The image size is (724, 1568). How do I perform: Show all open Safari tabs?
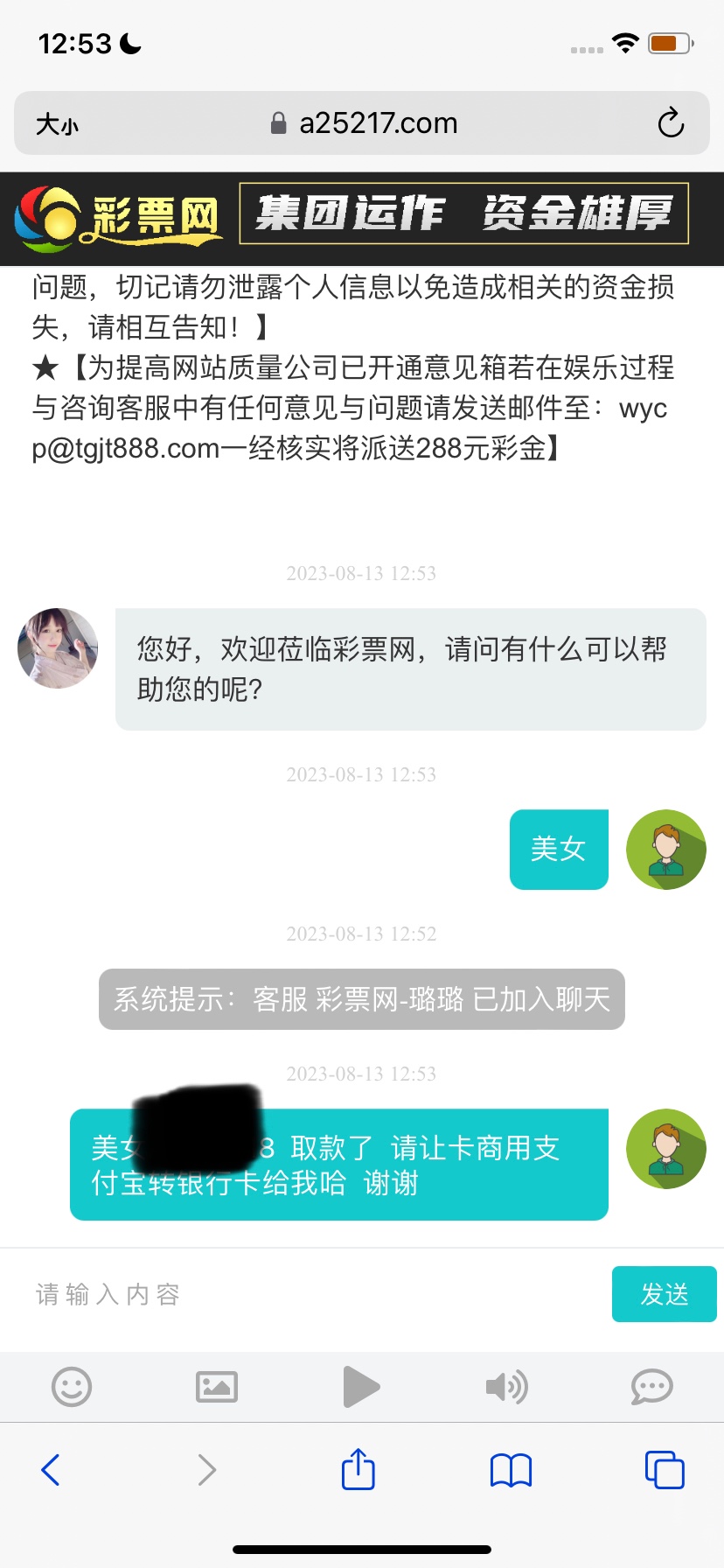click(x=664, y=1470)
